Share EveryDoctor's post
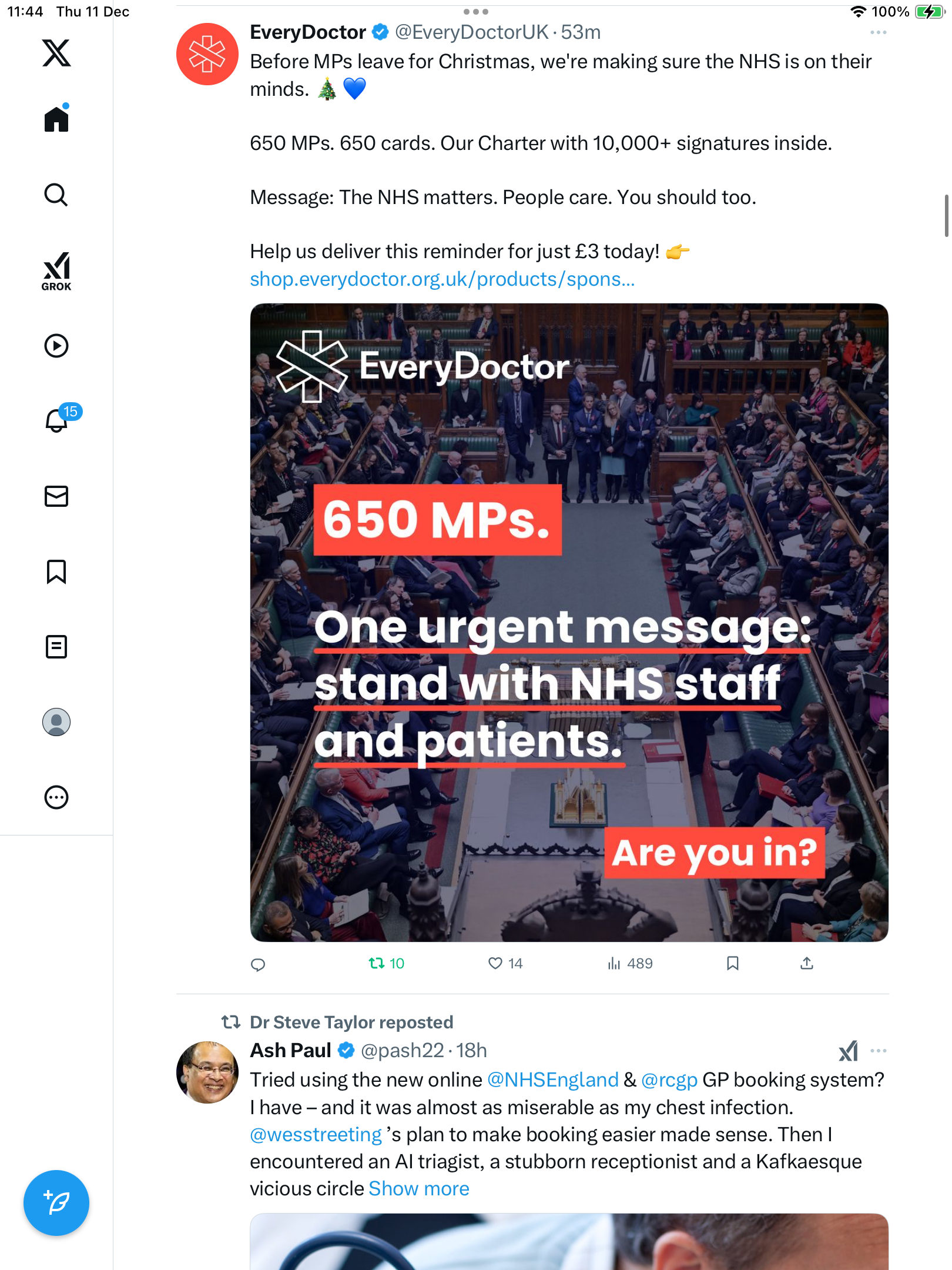 tap(806, 963)
